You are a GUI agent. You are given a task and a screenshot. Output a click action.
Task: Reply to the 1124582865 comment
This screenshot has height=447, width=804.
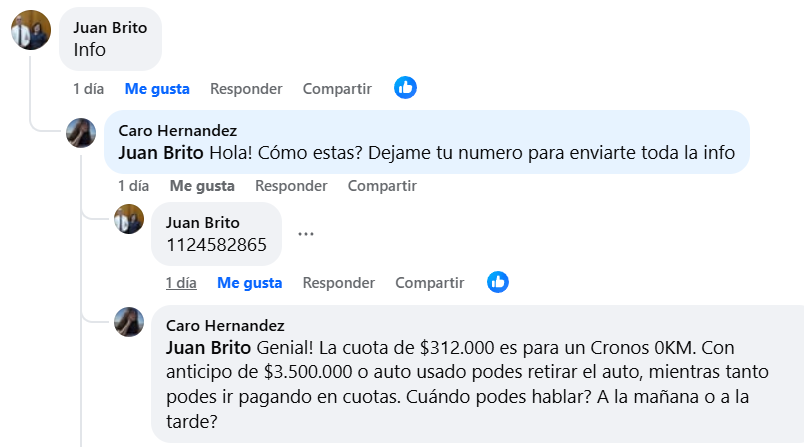(x=339, y=283)
